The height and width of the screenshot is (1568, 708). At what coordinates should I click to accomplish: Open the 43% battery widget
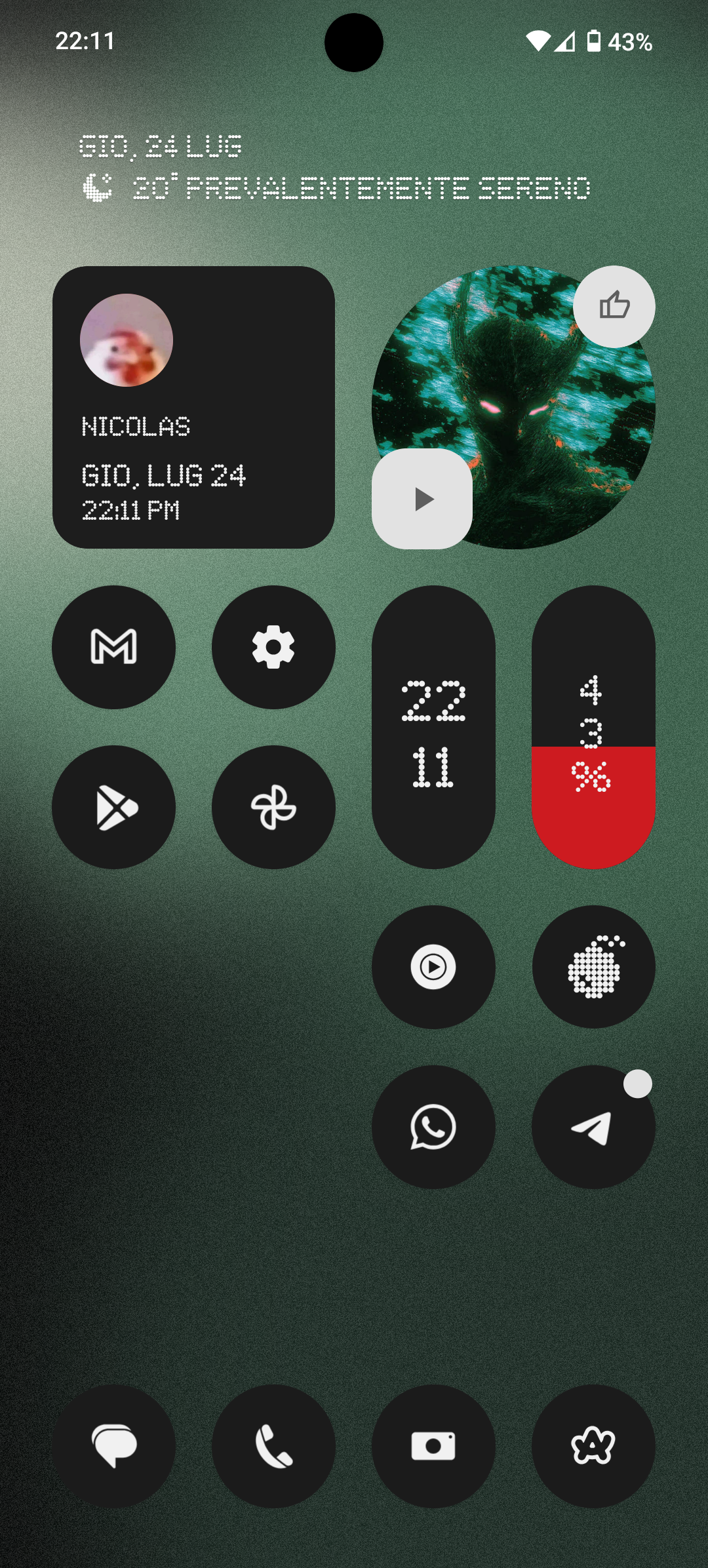point(593,727)
